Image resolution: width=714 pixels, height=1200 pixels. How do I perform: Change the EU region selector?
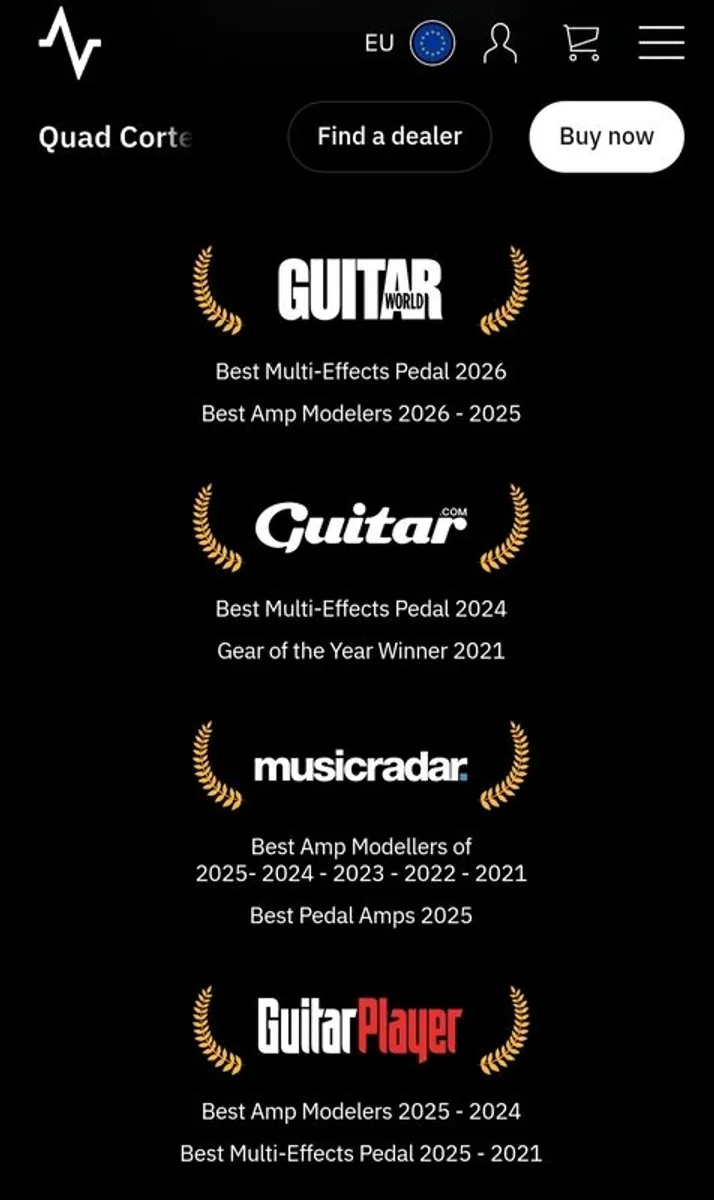click(410, 43)
